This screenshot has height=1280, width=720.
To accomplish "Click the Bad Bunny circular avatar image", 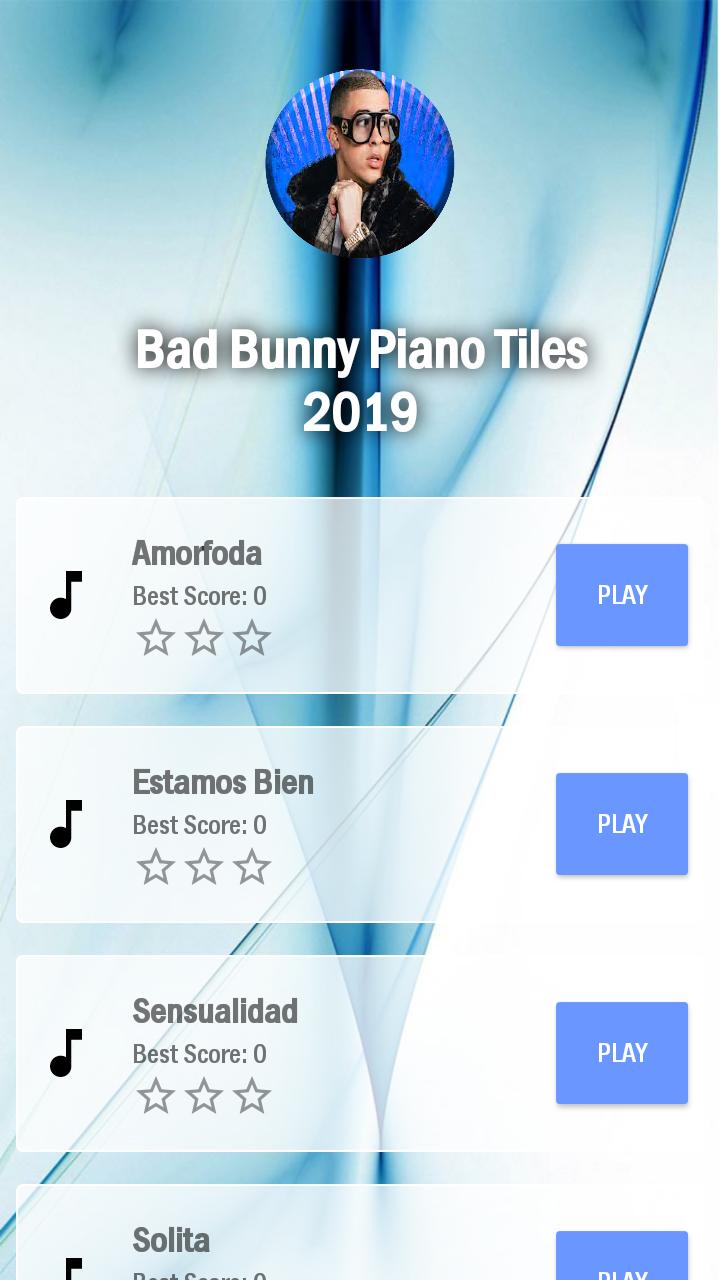I will [360, 163].
